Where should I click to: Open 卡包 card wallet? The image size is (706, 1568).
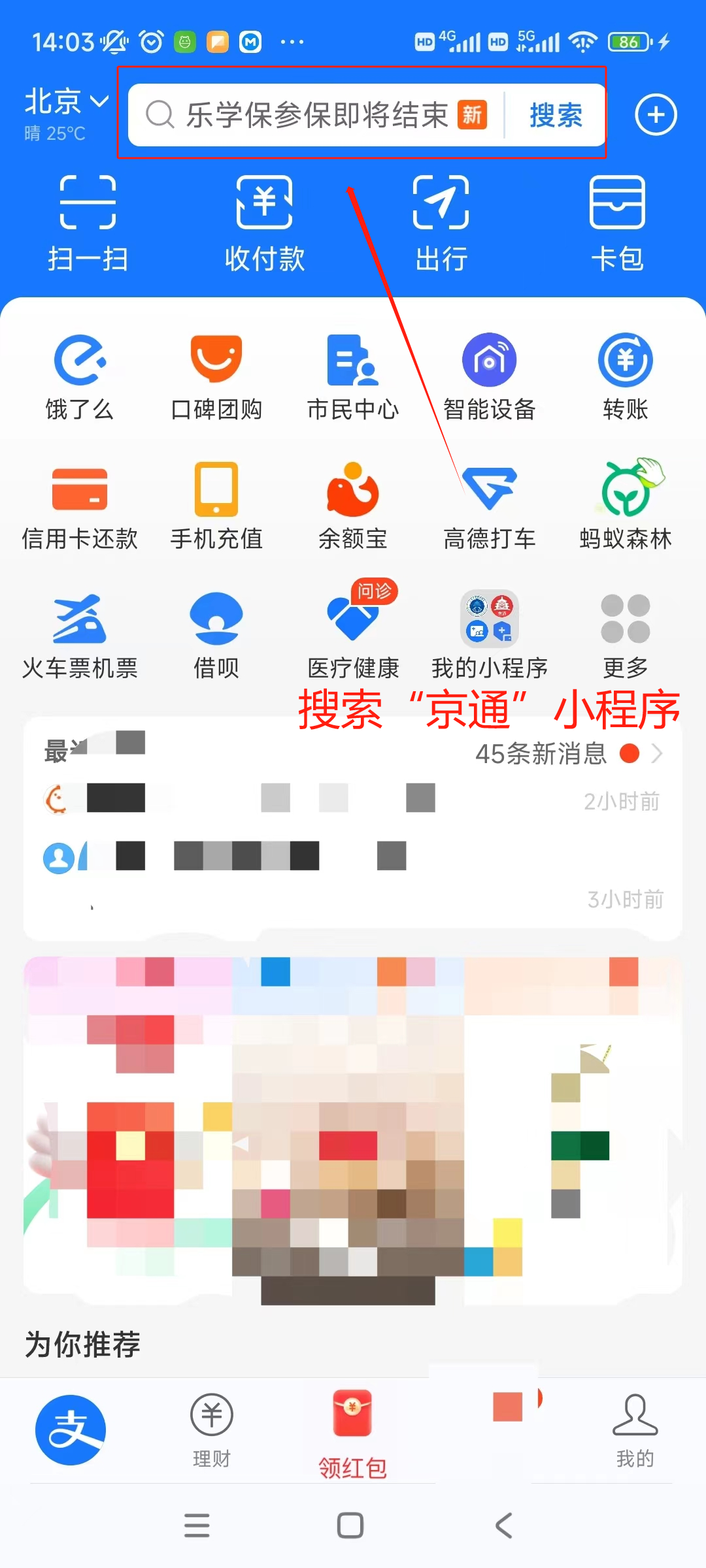(617, 222)
